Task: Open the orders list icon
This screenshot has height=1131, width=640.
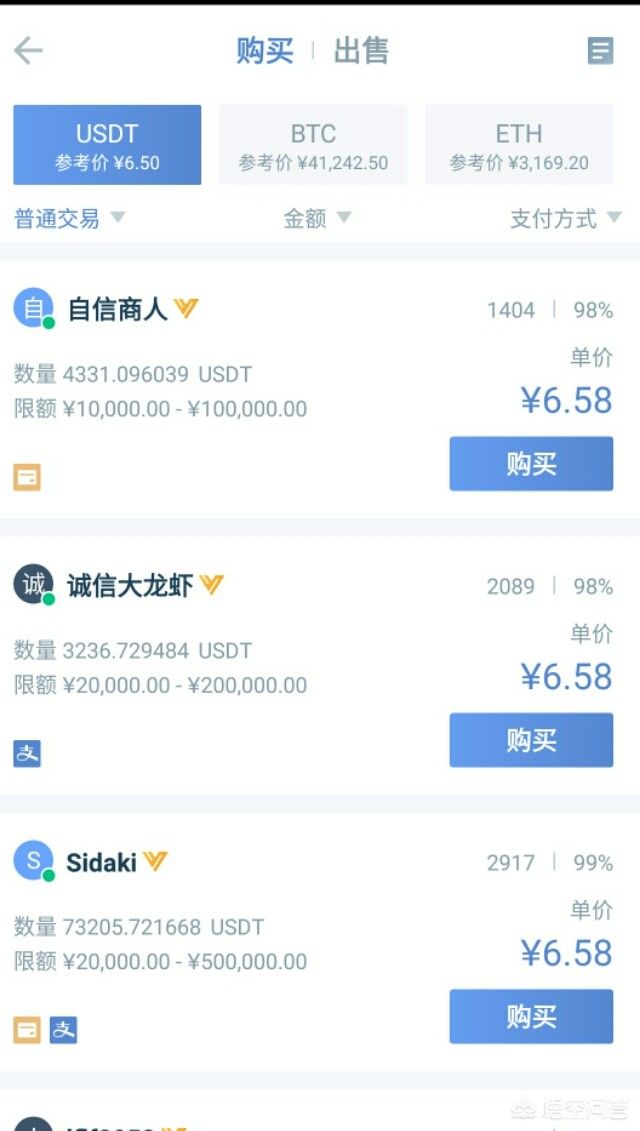Action: click(600, 51)
